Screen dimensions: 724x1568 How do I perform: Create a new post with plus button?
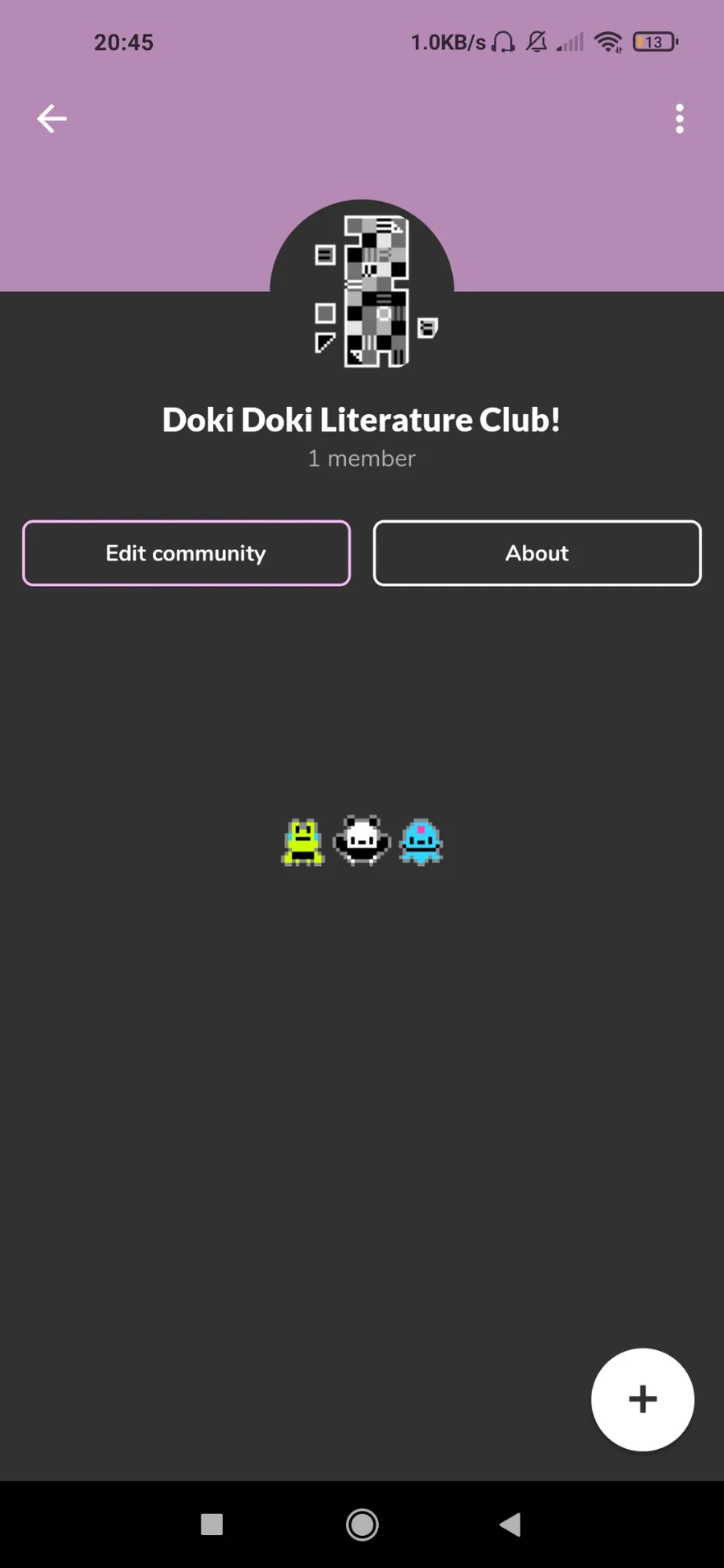pos(642,1399)
